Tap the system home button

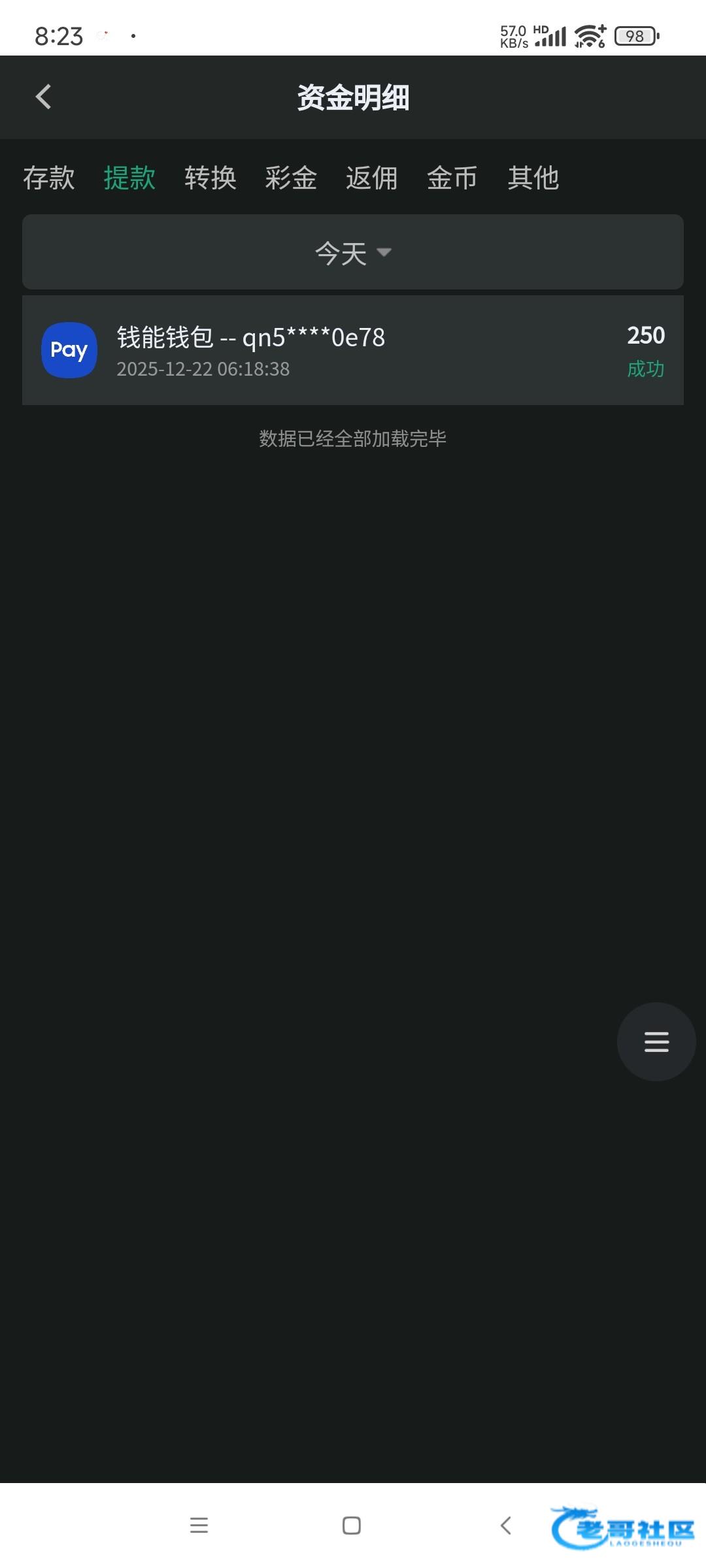click(x=352, y=1526)
